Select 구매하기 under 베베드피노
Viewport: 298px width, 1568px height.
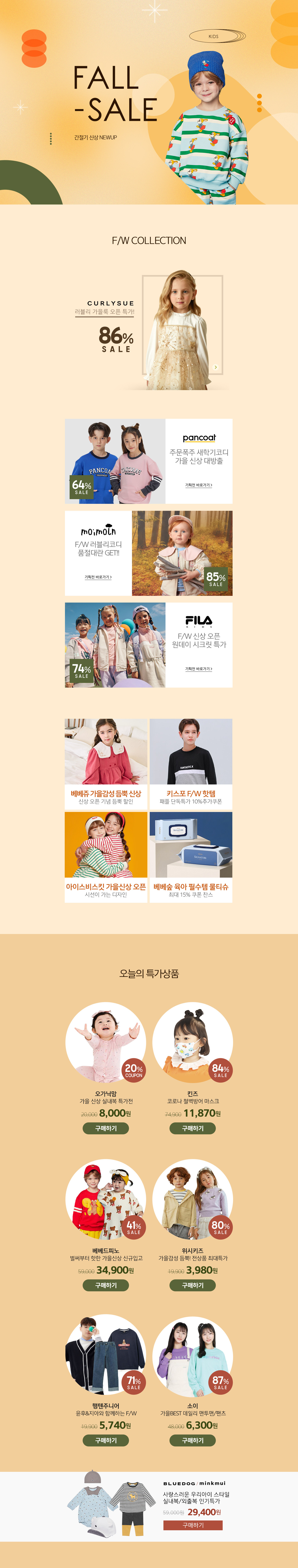point(106,1285)
